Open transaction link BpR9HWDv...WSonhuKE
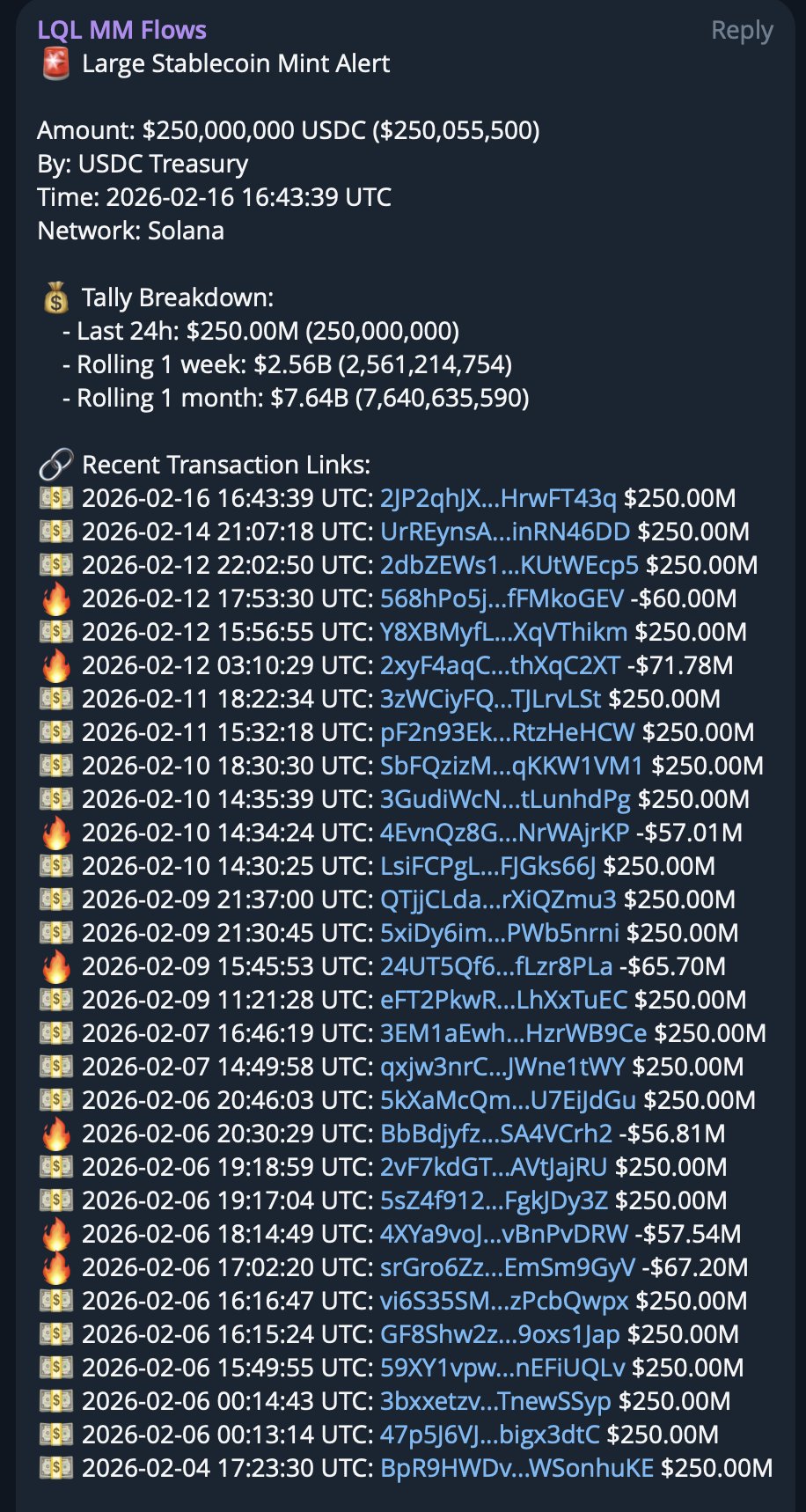This screenshot has width=806, height=1512. pyautogui.click(x=517, y=1468)
